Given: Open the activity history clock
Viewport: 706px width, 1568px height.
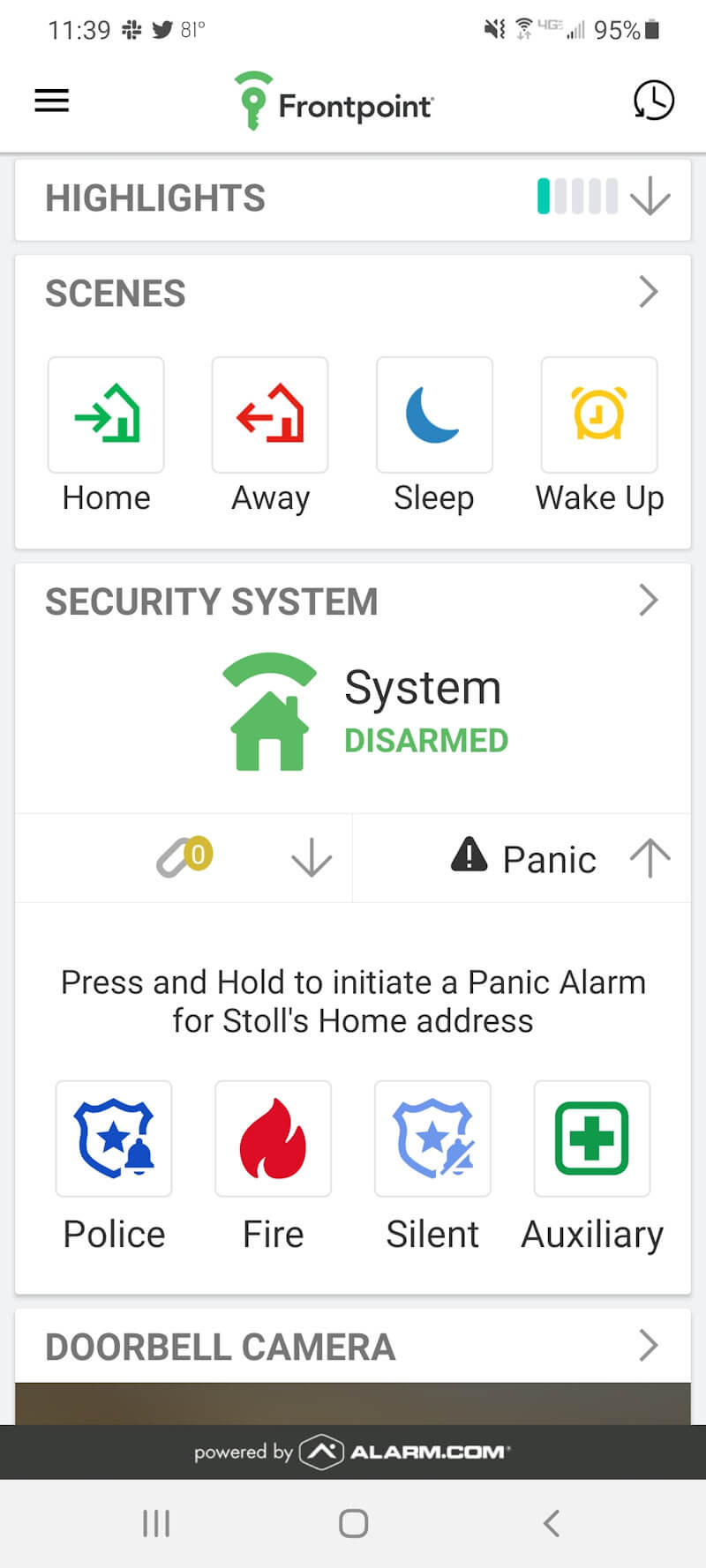Looking at the screenshot, I should pos(653,101).
